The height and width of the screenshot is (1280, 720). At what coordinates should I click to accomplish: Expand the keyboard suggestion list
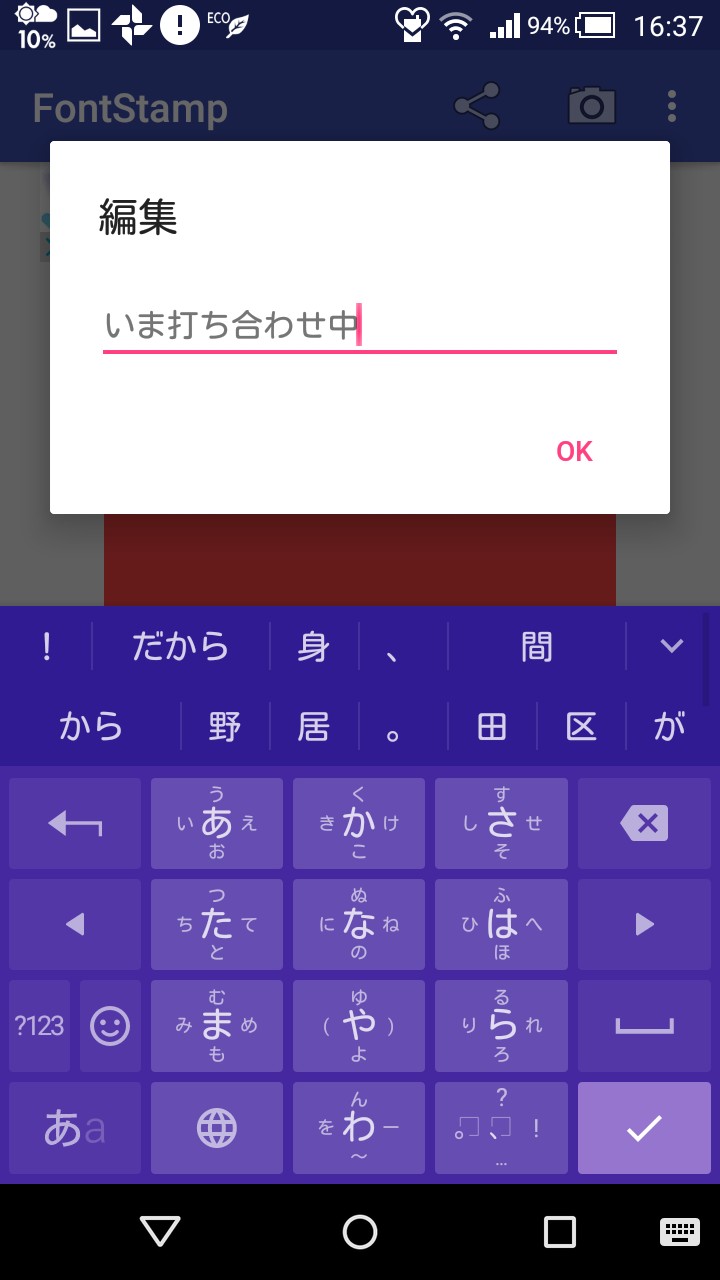[671, 647]
